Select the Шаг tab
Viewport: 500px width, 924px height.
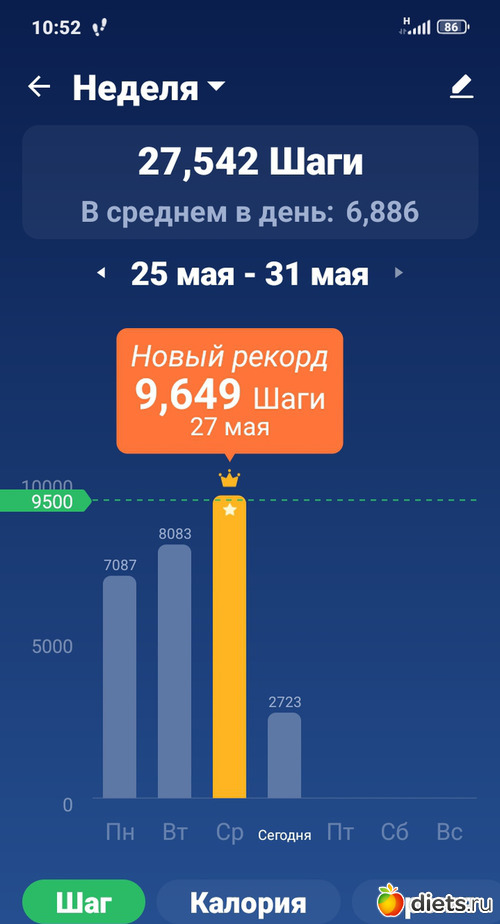coord(84,902)
